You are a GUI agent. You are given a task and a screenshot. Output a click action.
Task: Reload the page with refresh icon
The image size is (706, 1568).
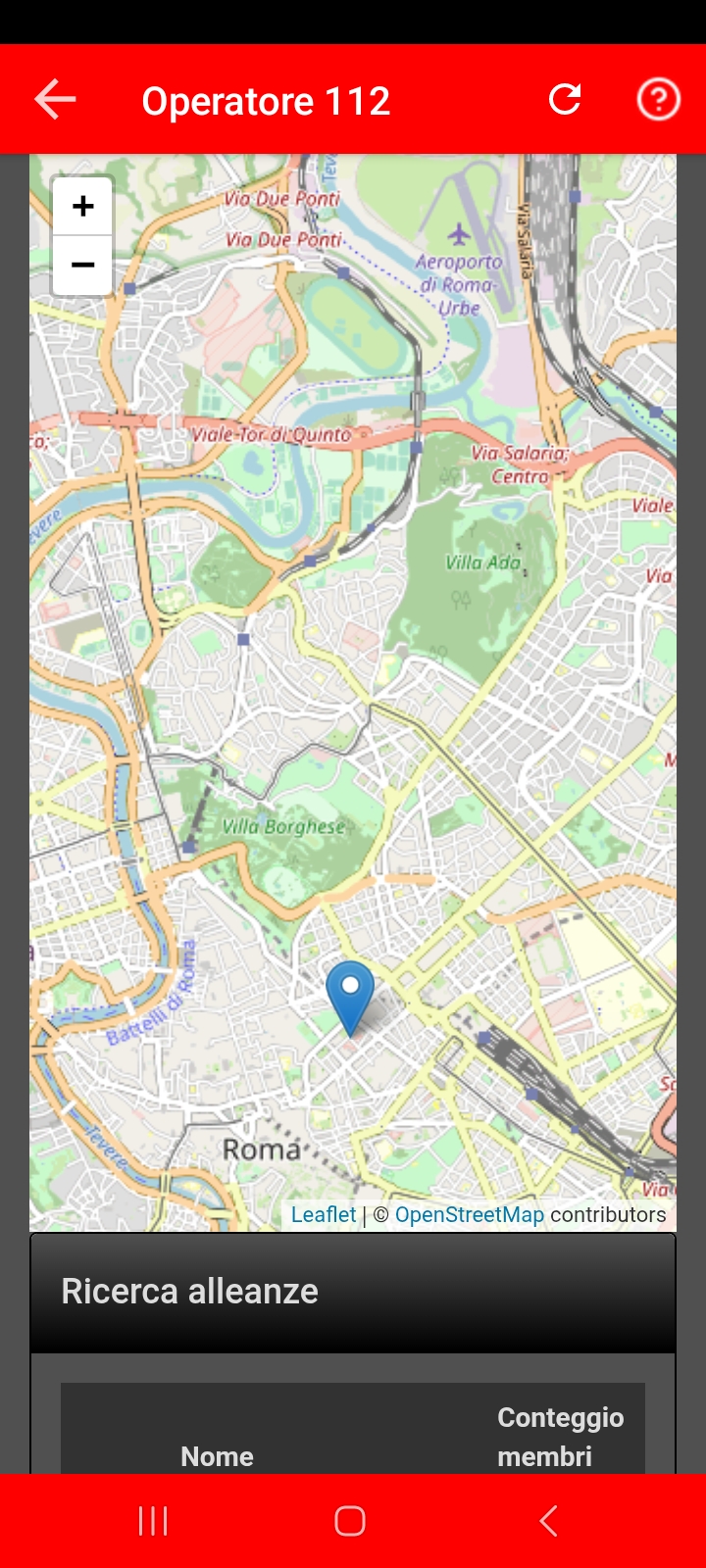tap(565, 99)
